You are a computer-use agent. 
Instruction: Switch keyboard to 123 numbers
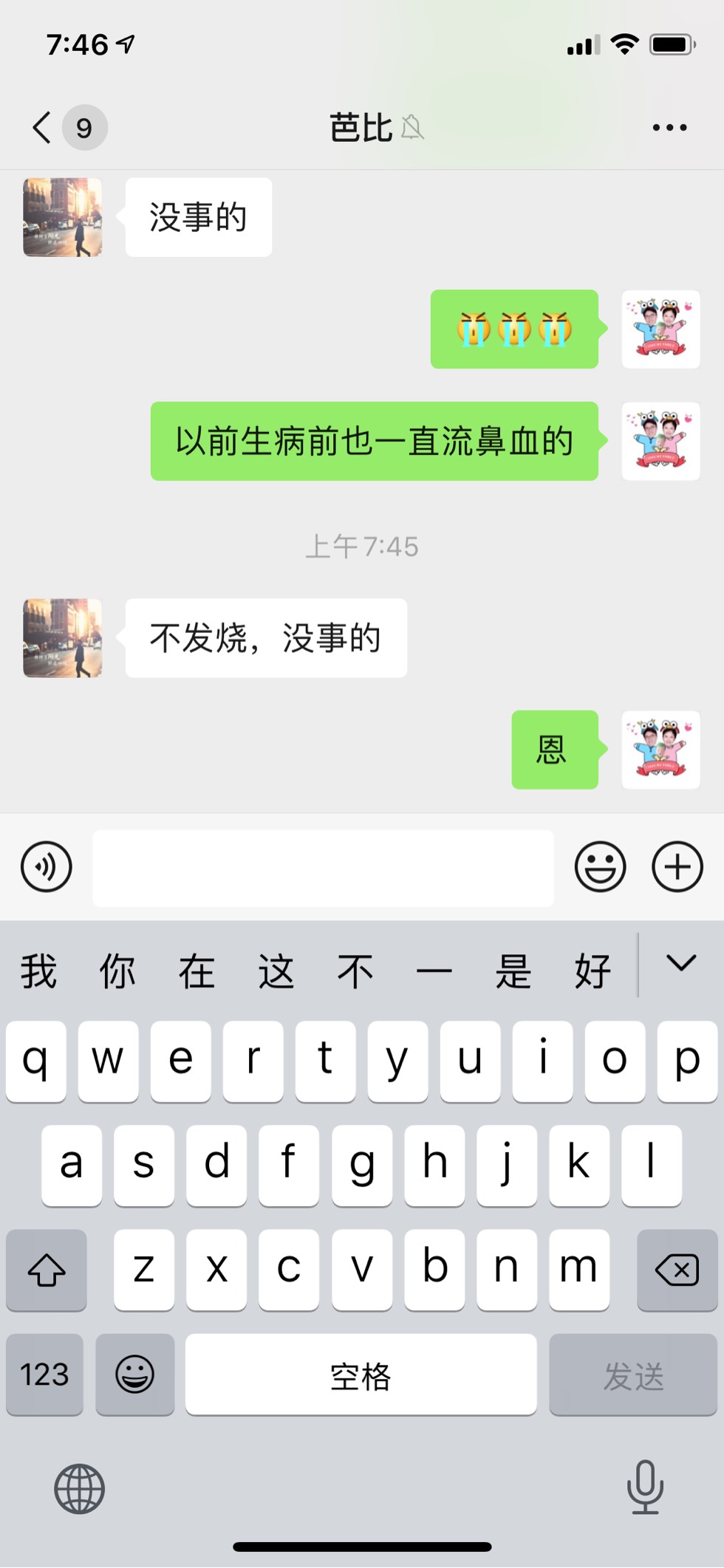coord(44,1374)
